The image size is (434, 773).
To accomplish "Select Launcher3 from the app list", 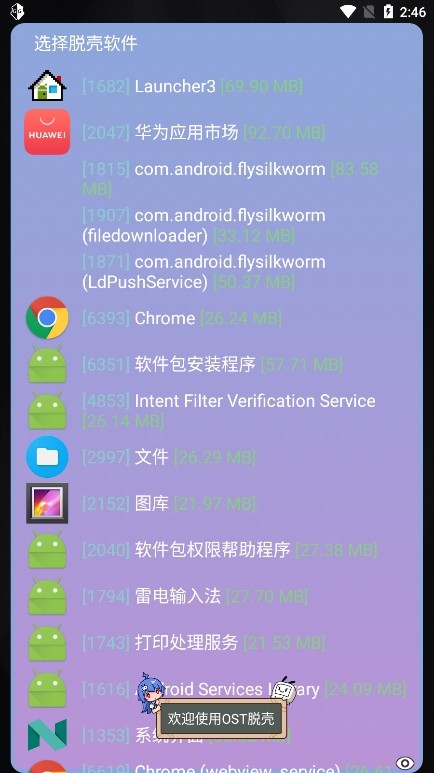I will point(217,86).
